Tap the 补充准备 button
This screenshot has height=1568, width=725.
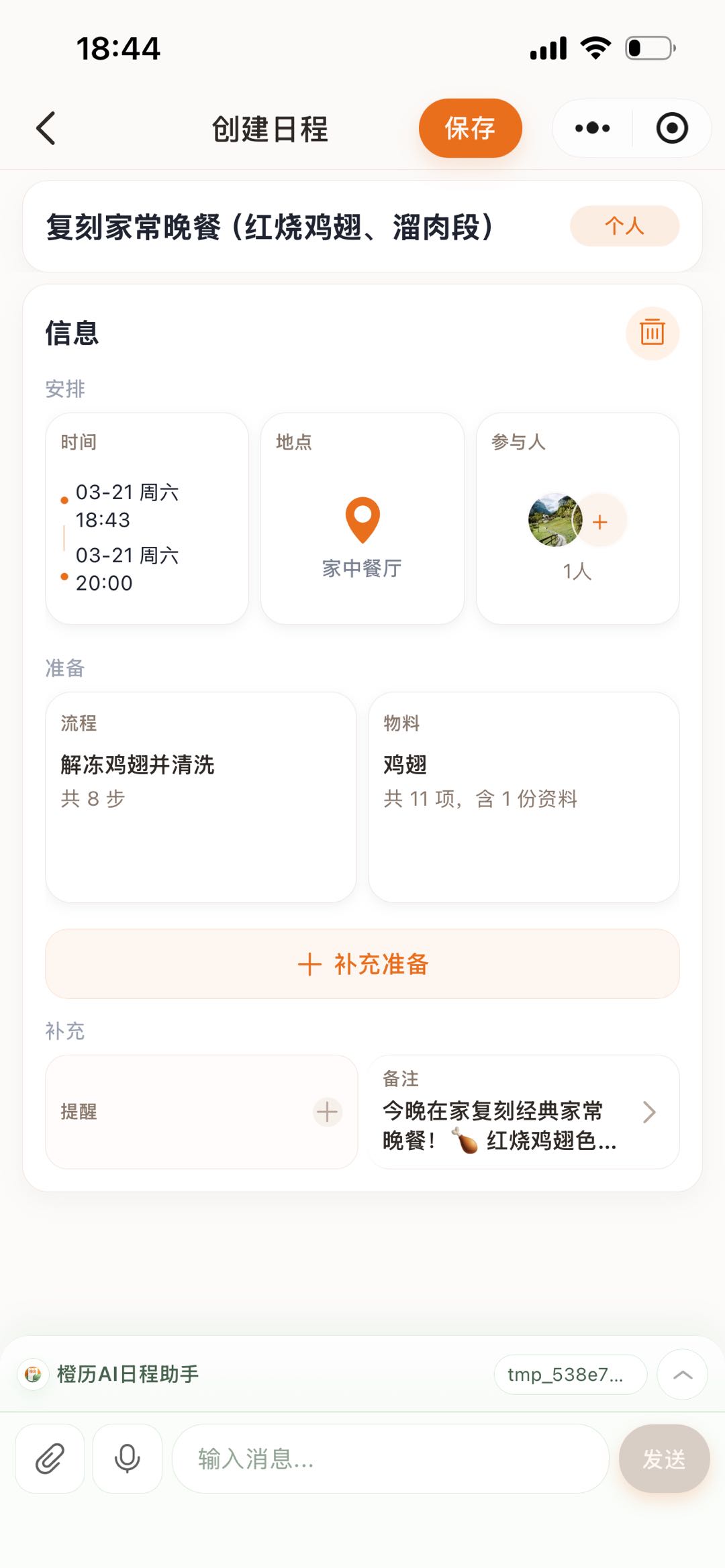point(362,964)
